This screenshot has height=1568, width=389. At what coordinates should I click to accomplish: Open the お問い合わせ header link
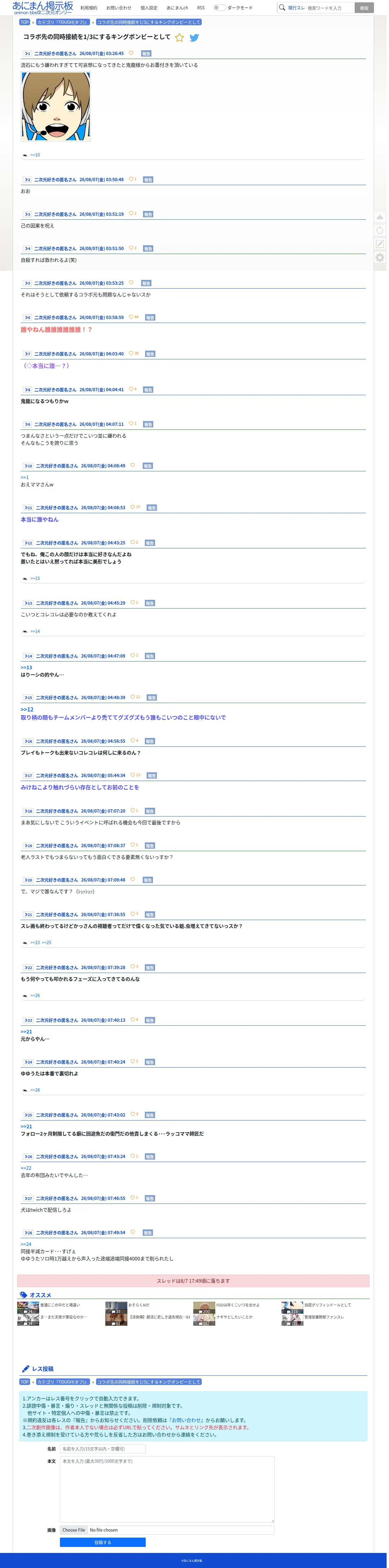click(119, 8)
